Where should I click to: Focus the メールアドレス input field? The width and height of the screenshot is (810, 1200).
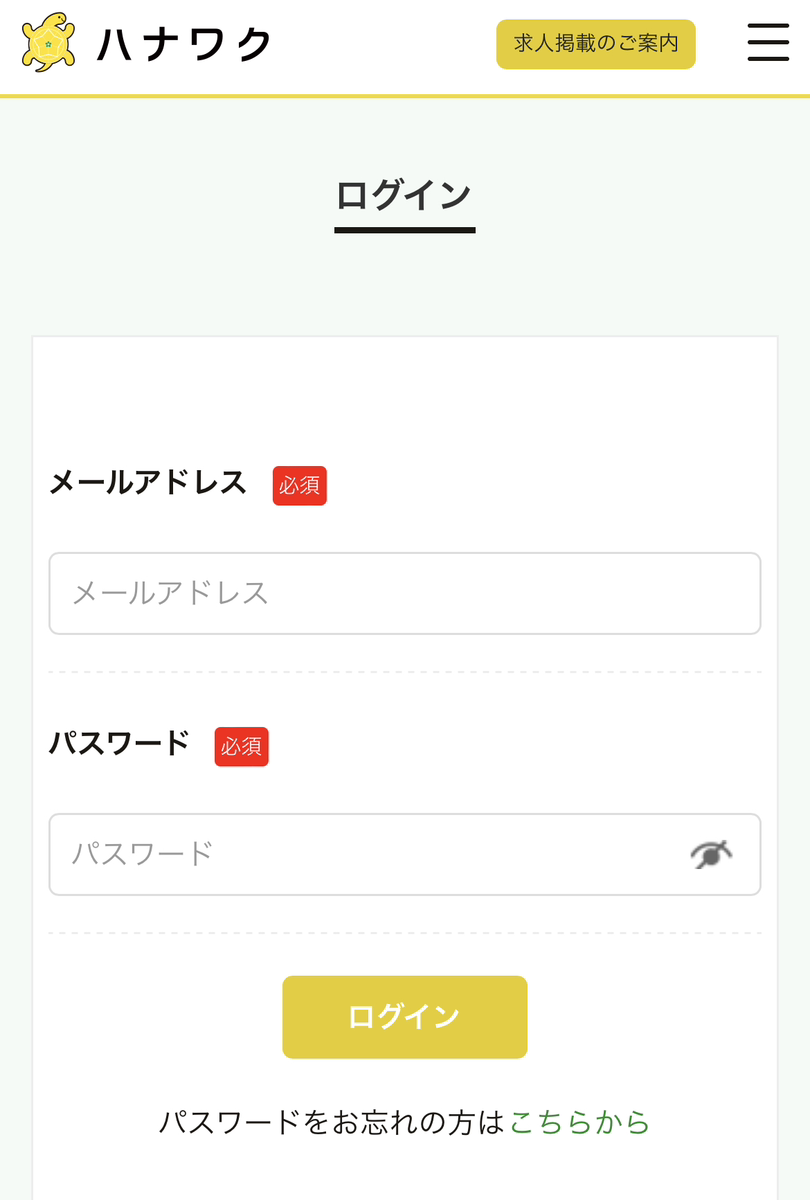[404, 593]
